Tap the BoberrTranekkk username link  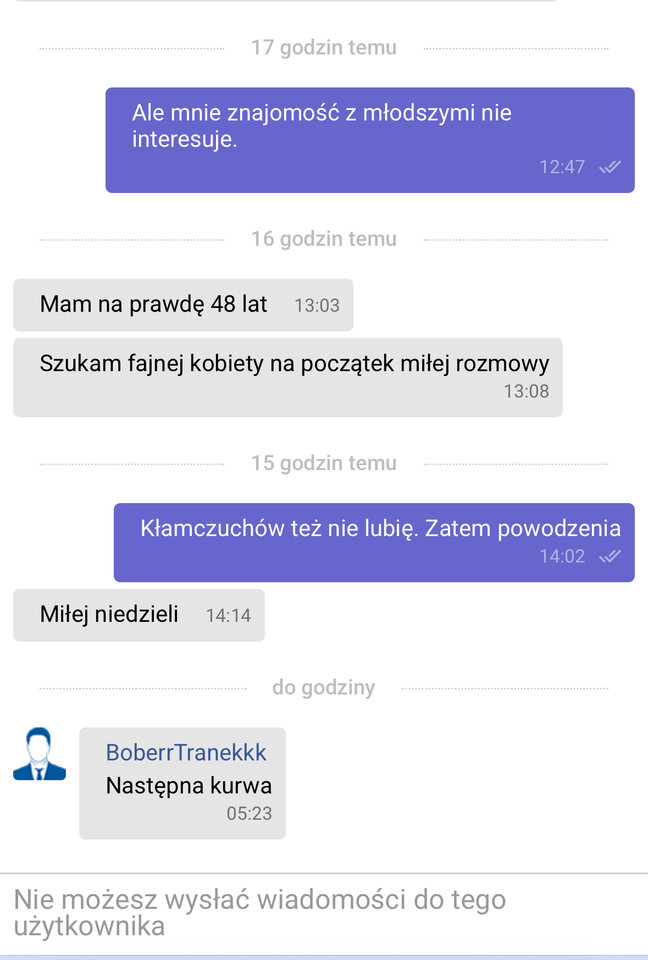click(x=186, y=753)
